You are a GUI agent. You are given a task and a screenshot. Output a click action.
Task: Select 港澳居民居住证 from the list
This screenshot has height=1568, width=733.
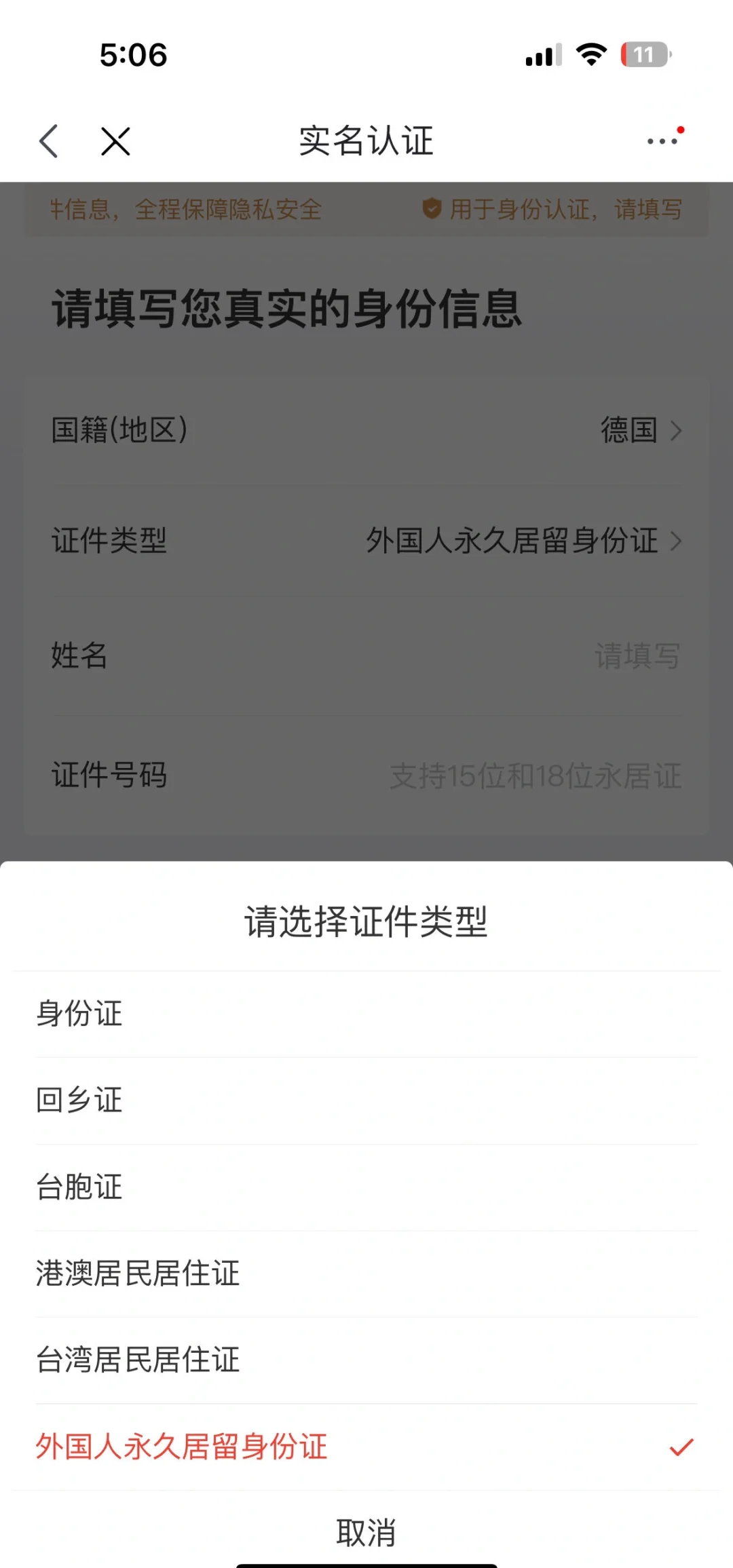click(137, 1274)
